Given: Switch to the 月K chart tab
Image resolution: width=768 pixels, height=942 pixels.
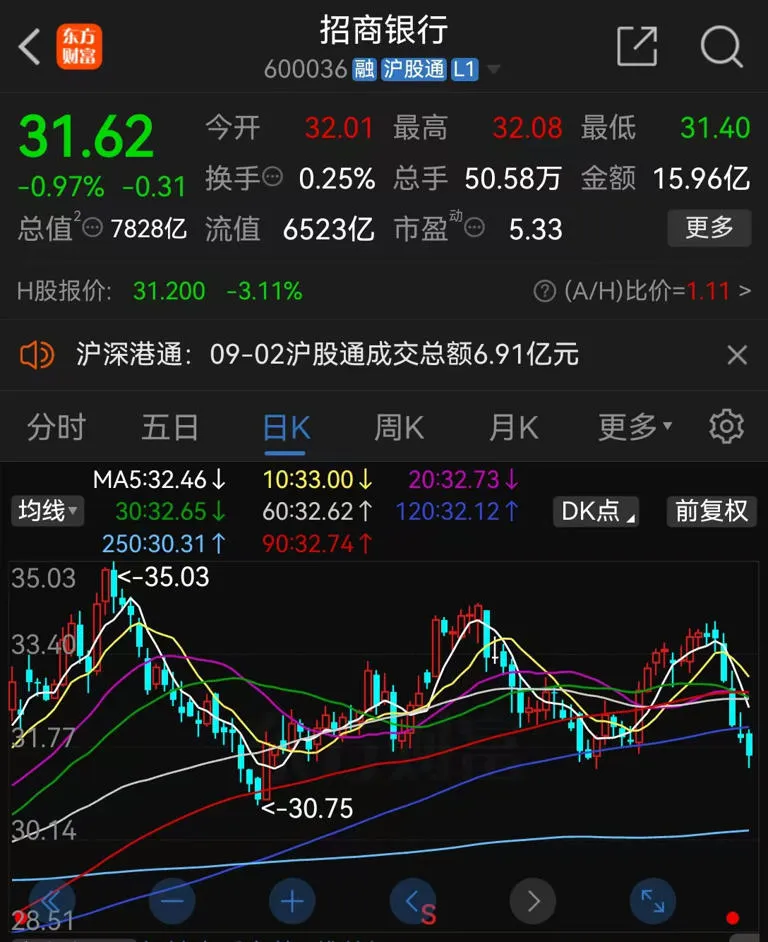Looking at the screenshot, I should (x=513, y=428).
